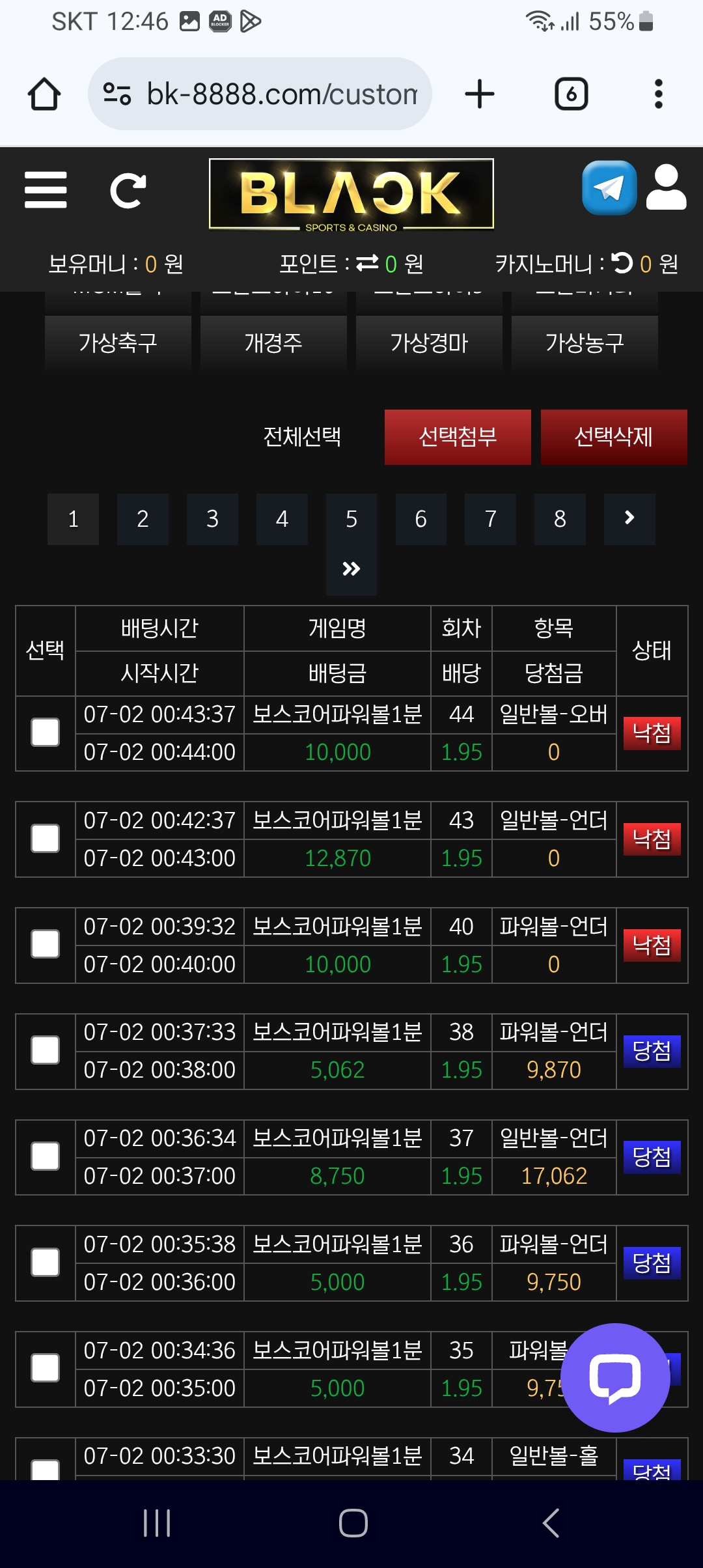Check the box for round 44 bet
Viewport: 703px width, 1568px height.
(x=46, y=733)
